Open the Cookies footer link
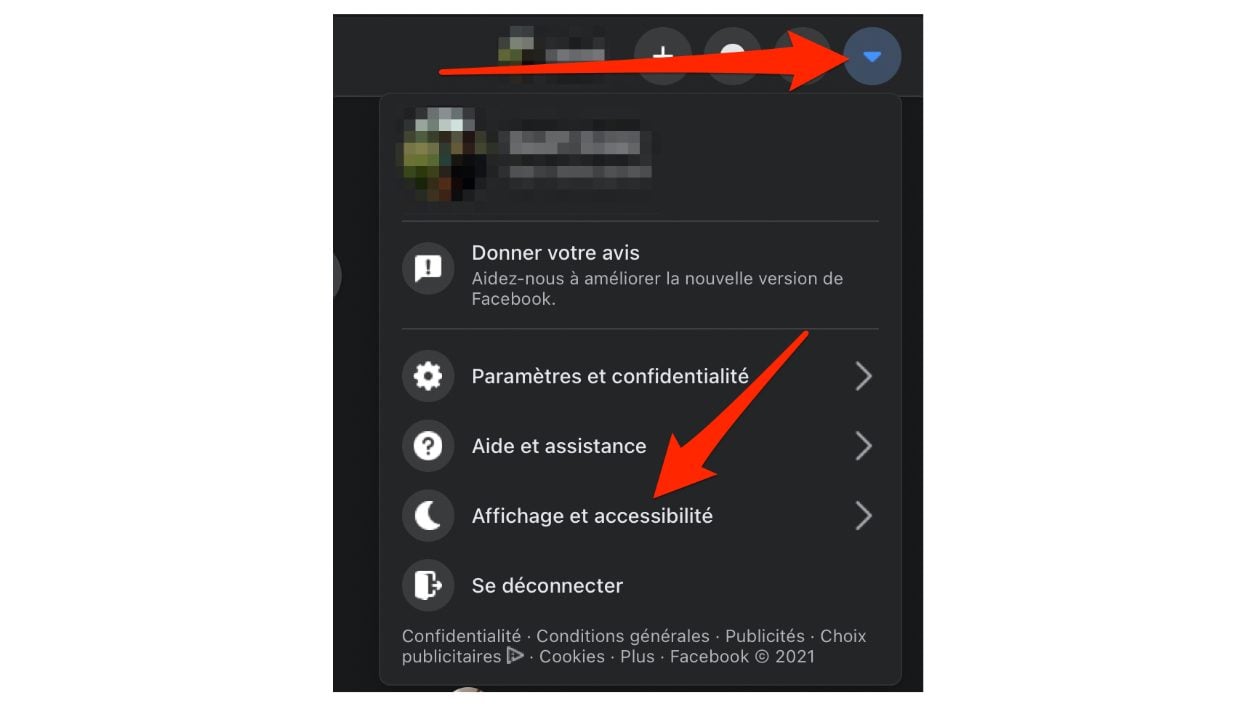1256x708 pixels. click(x=572, y=657)
